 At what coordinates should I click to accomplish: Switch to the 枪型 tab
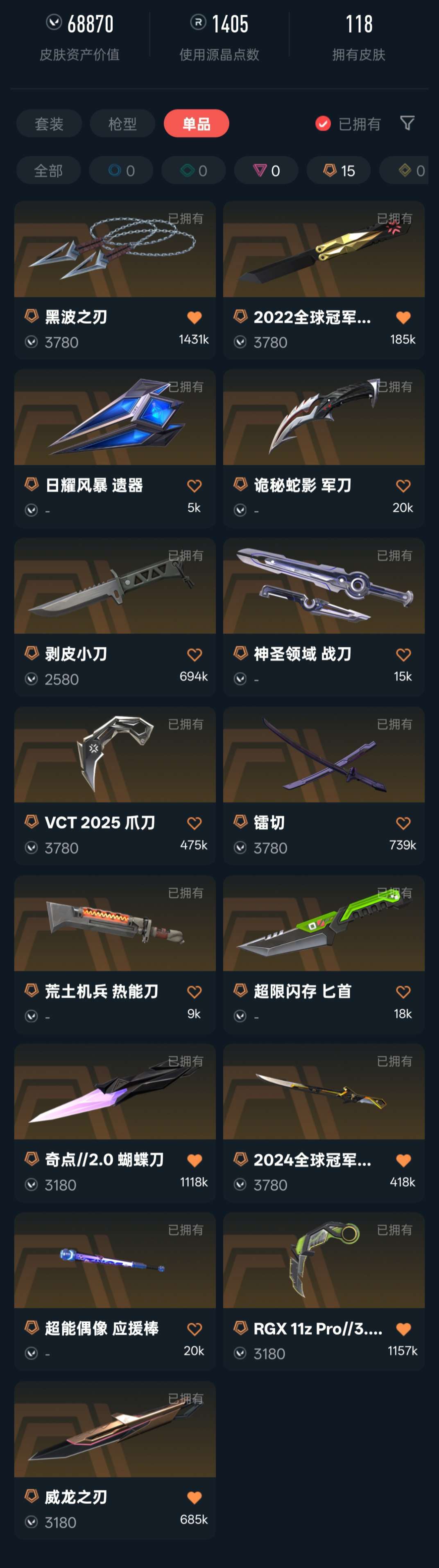tap(122, 124)
